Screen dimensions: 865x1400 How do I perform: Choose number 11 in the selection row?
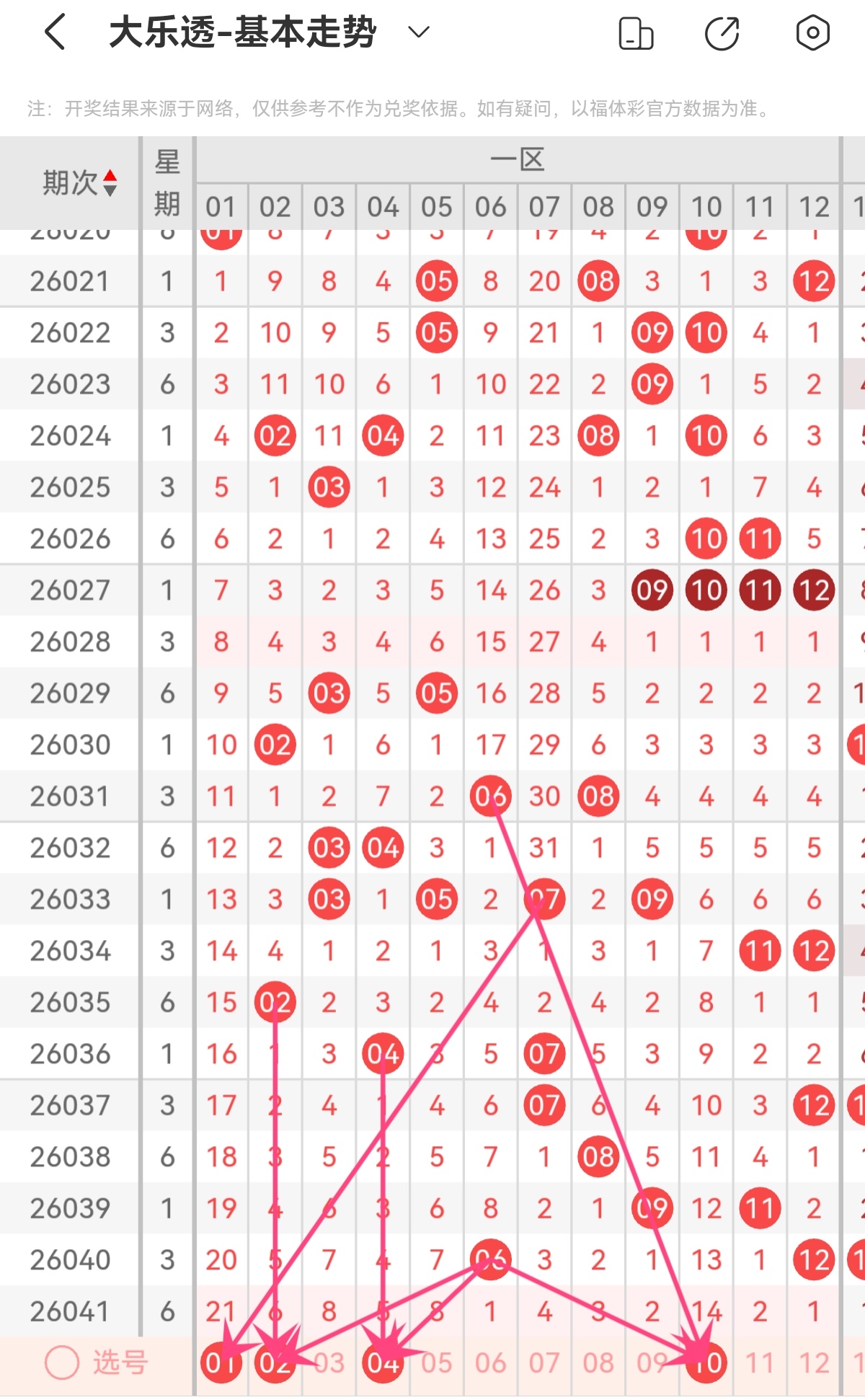(760, 1363)
